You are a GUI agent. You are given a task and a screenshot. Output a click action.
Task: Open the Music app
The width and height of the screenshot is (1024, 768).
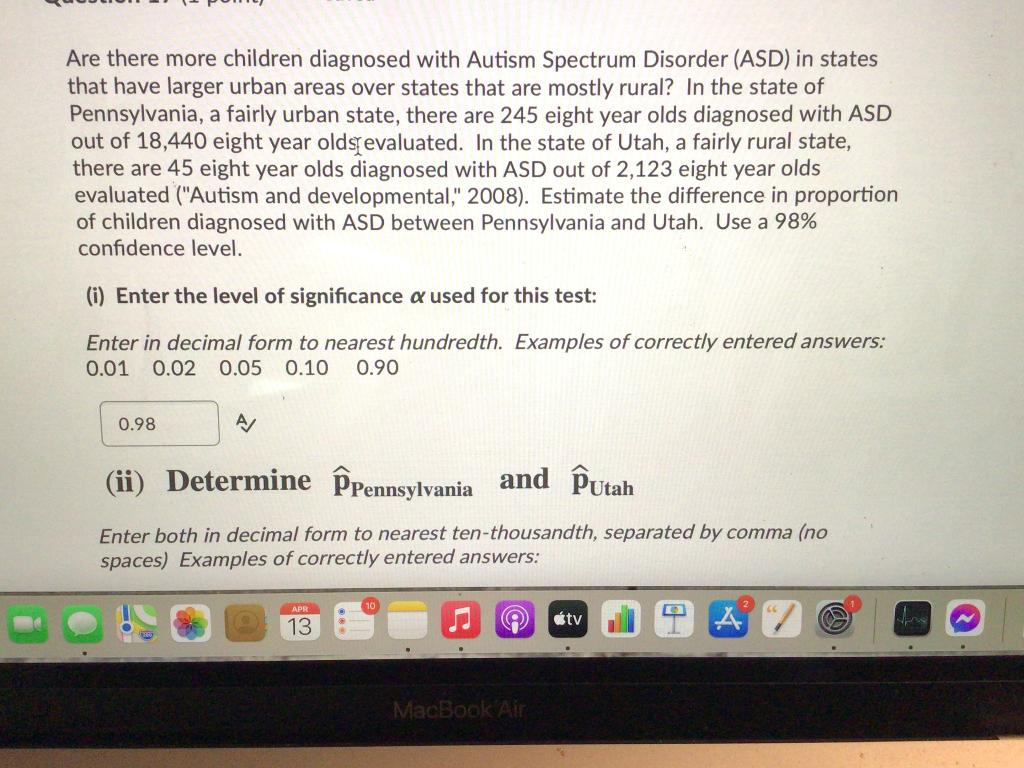[x=461, y=622]
